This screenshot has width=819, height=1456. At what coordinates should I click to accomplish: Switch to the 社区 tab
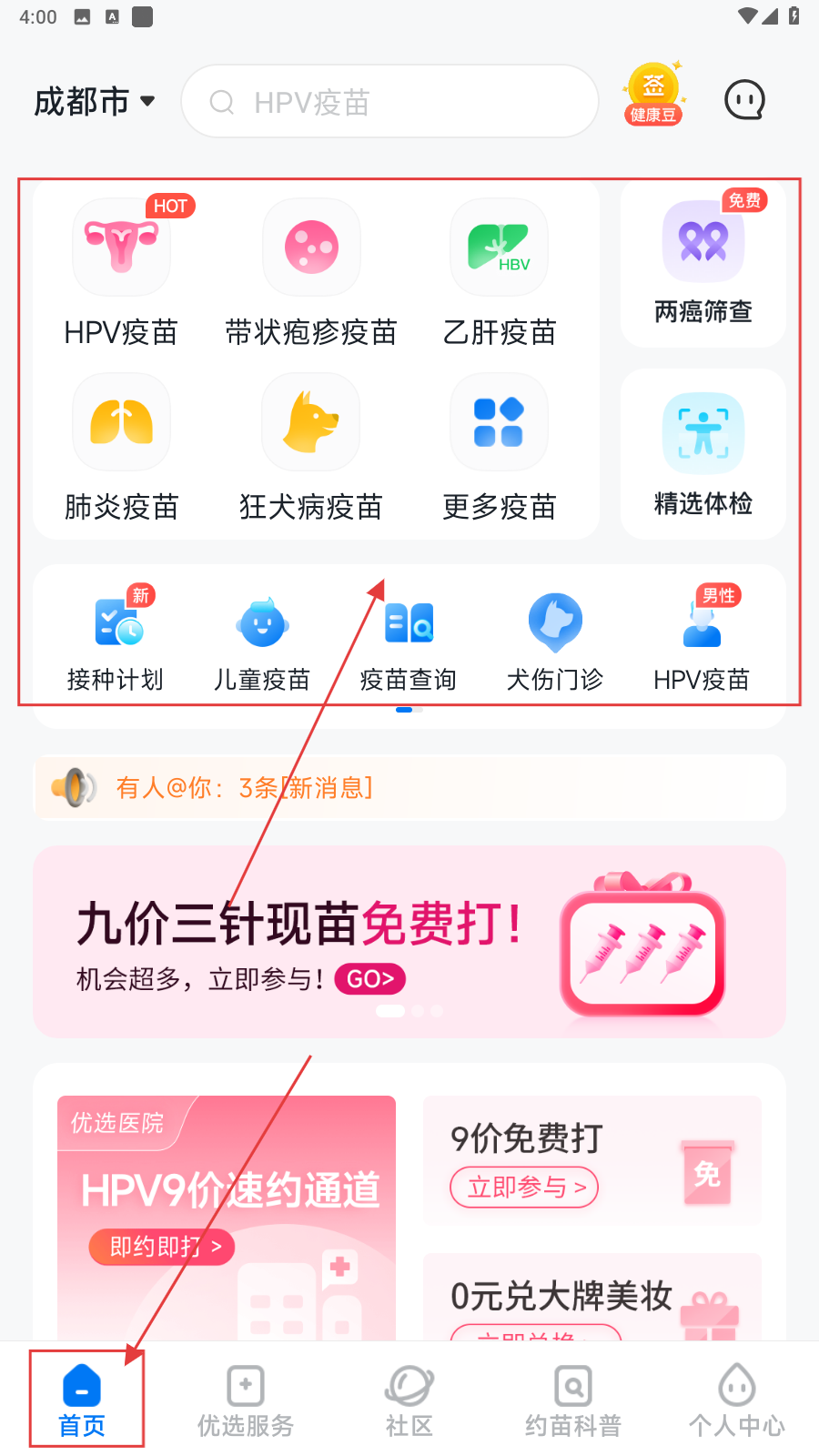(x=409, y=1401)
